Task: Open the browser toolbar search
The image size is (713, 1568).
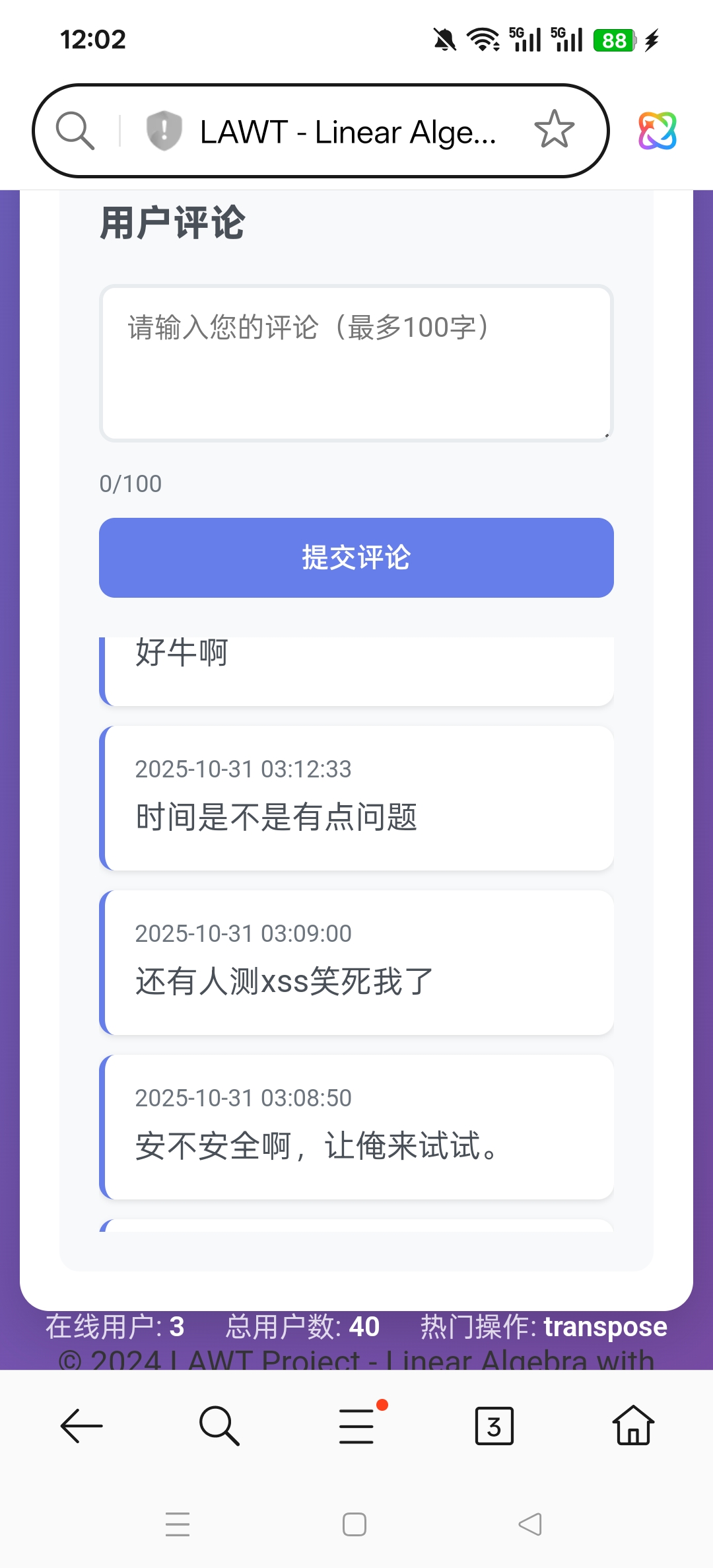Action: point(219,1426)
